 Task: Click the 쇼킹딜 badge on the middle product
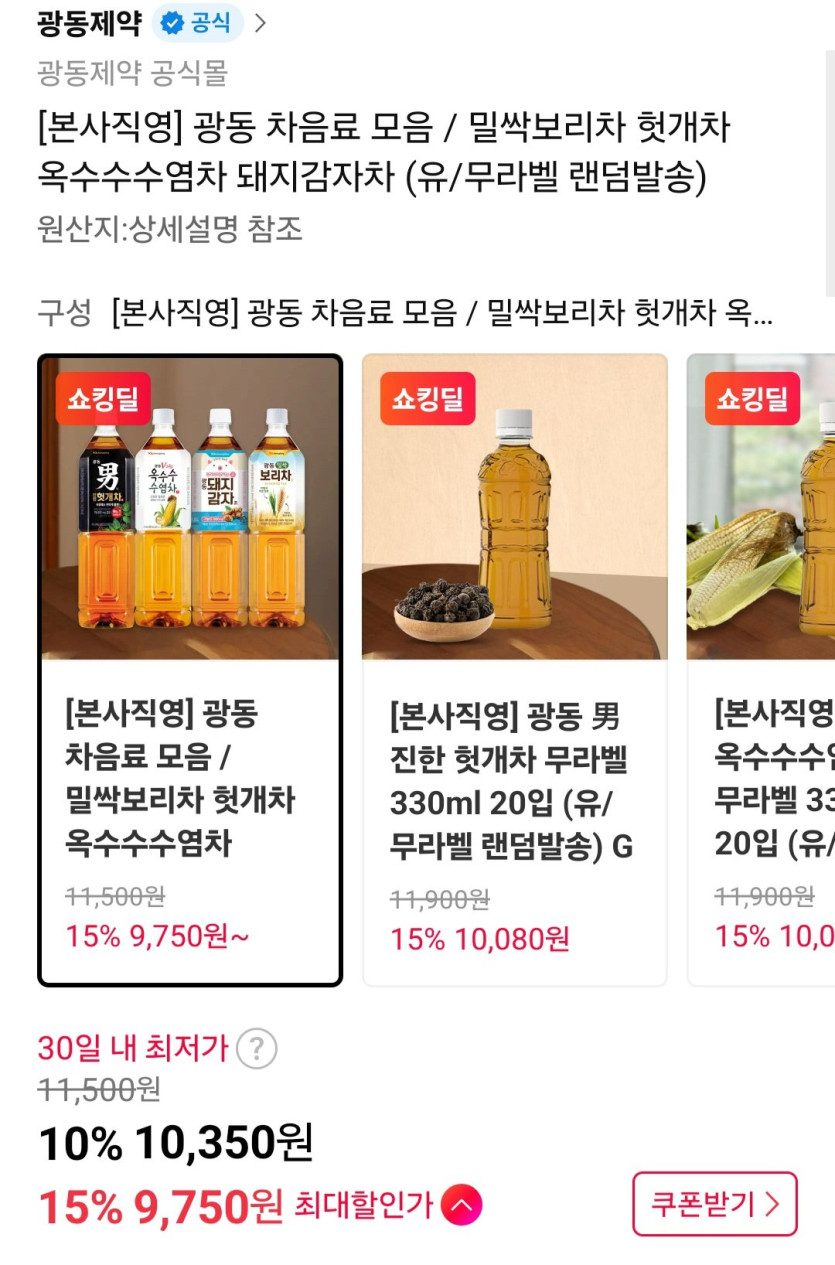[428, 398]
